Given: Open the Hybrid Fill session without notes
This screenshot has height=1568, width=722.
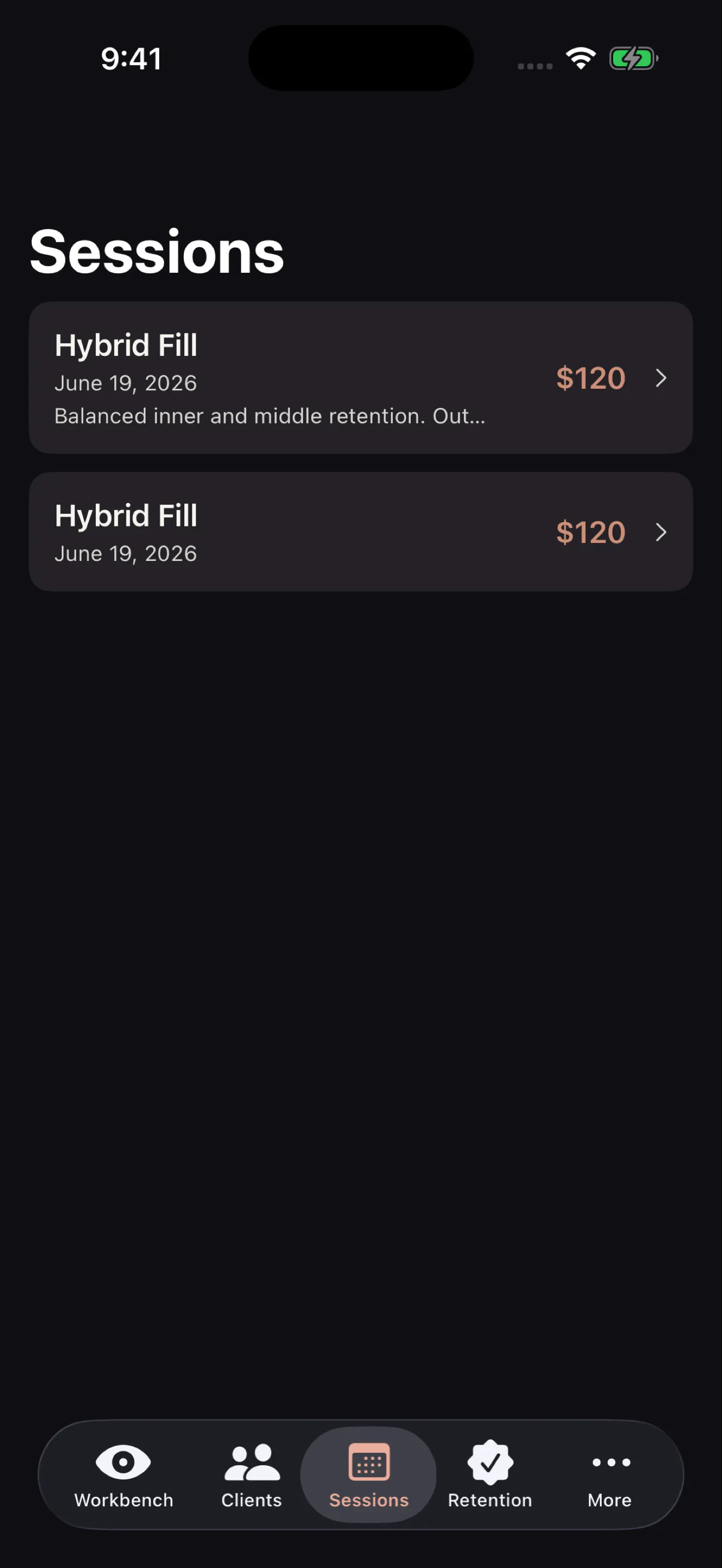Looking at the screenshot, I should (x=360, y=531).
